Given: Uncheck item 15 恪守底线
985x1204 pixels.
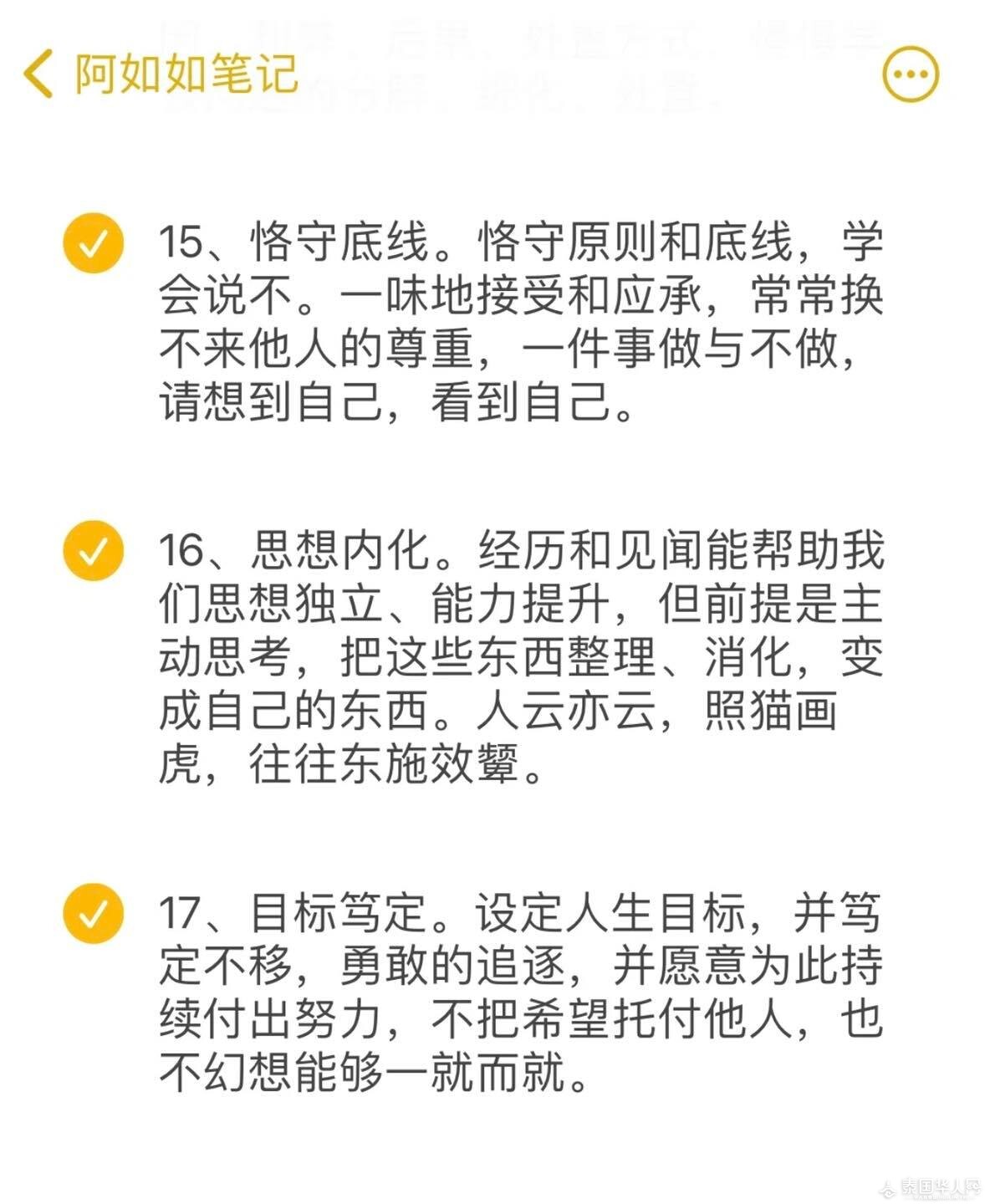Looking at the screenshot, I should 93,243.
